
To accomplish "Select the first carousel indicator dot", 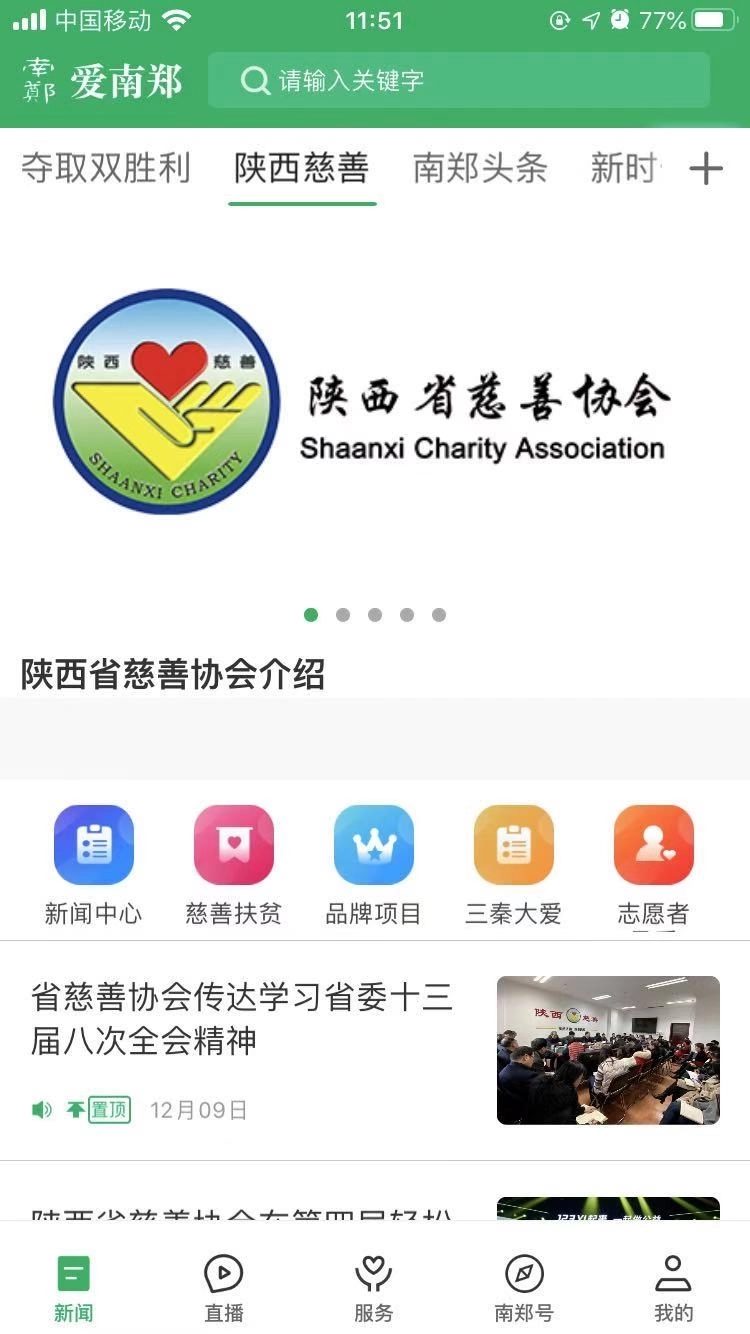I will [311, 615].
